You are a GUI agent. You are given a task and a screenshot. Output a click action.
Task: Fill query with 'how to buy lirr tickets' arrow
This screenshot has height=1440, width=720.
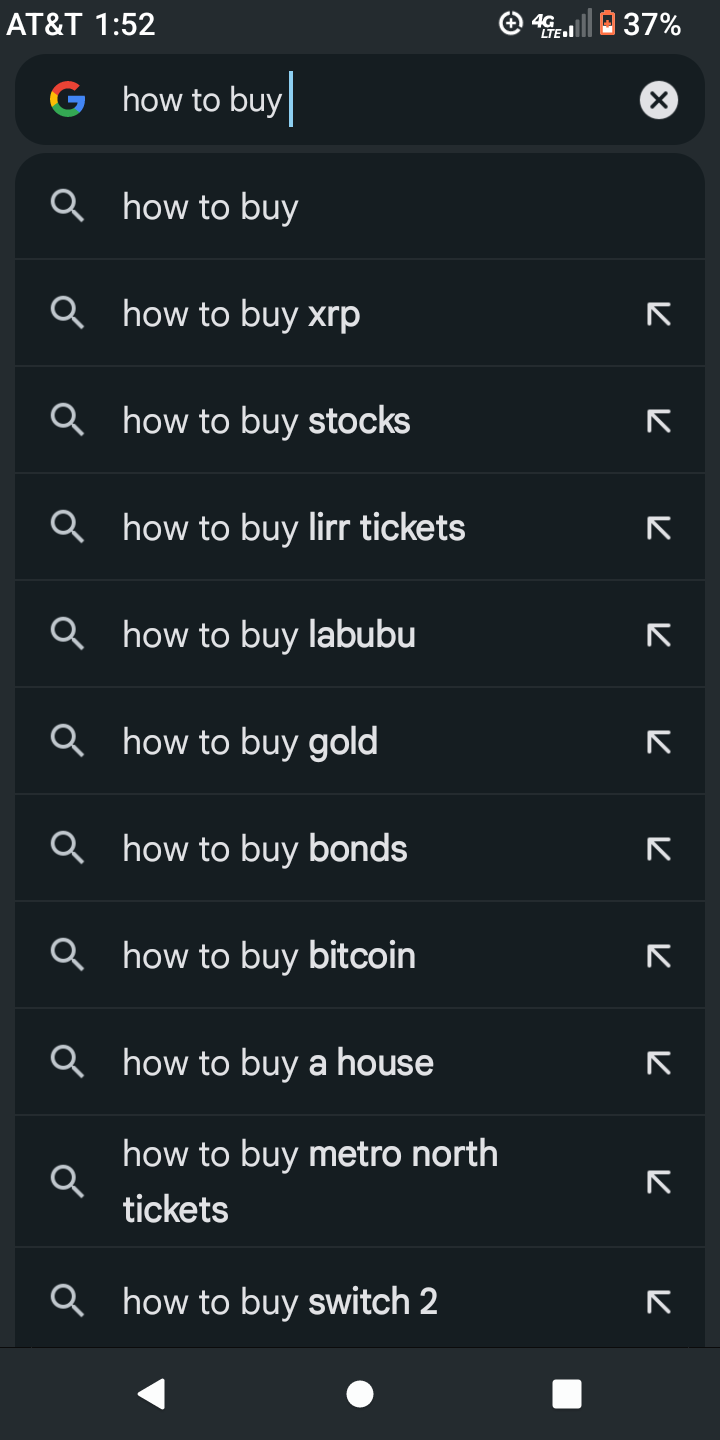click(658, 528)
